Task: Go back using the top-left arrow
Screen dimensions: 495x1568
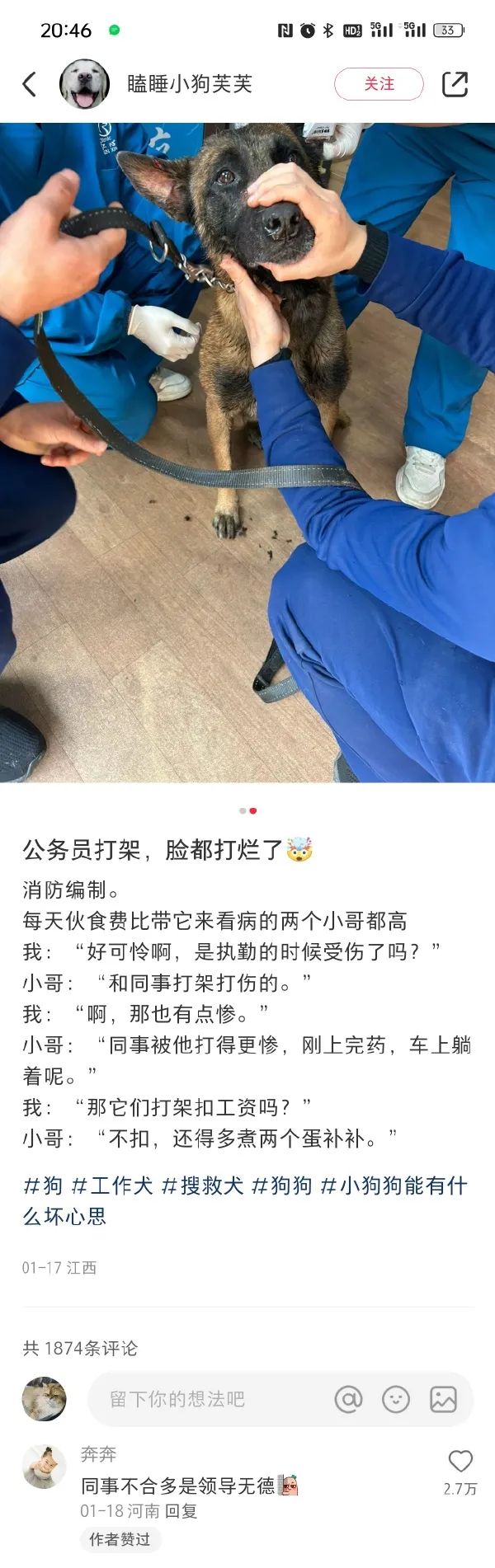Action: click(x=30, y=84)
